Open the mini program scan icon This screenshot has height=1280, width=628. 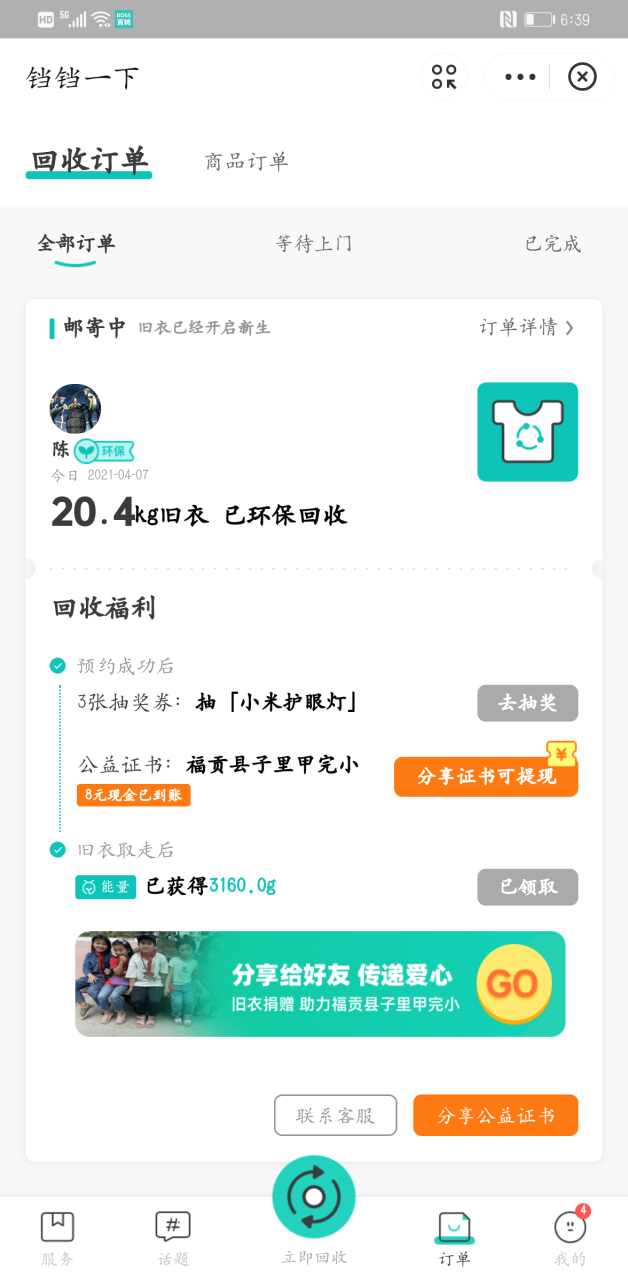(x=444, y=77)
